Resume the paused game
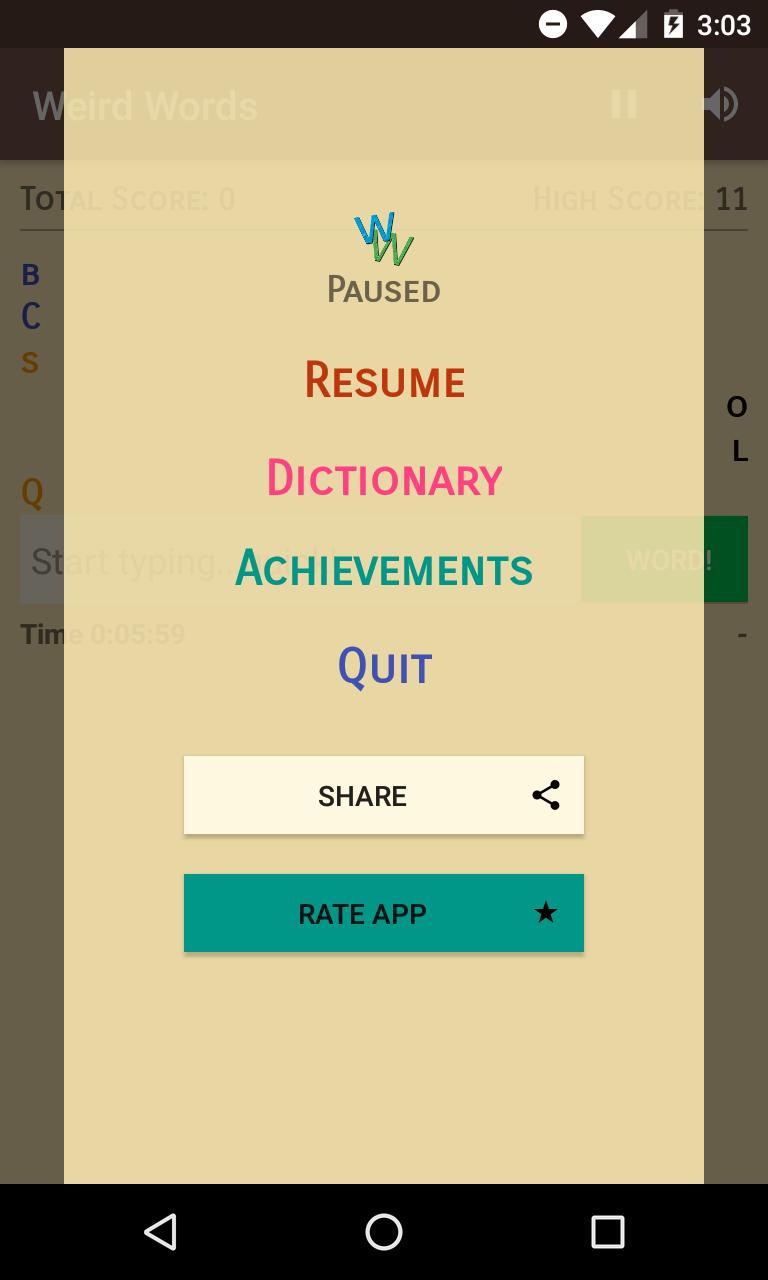 click(x=384, y=380)
